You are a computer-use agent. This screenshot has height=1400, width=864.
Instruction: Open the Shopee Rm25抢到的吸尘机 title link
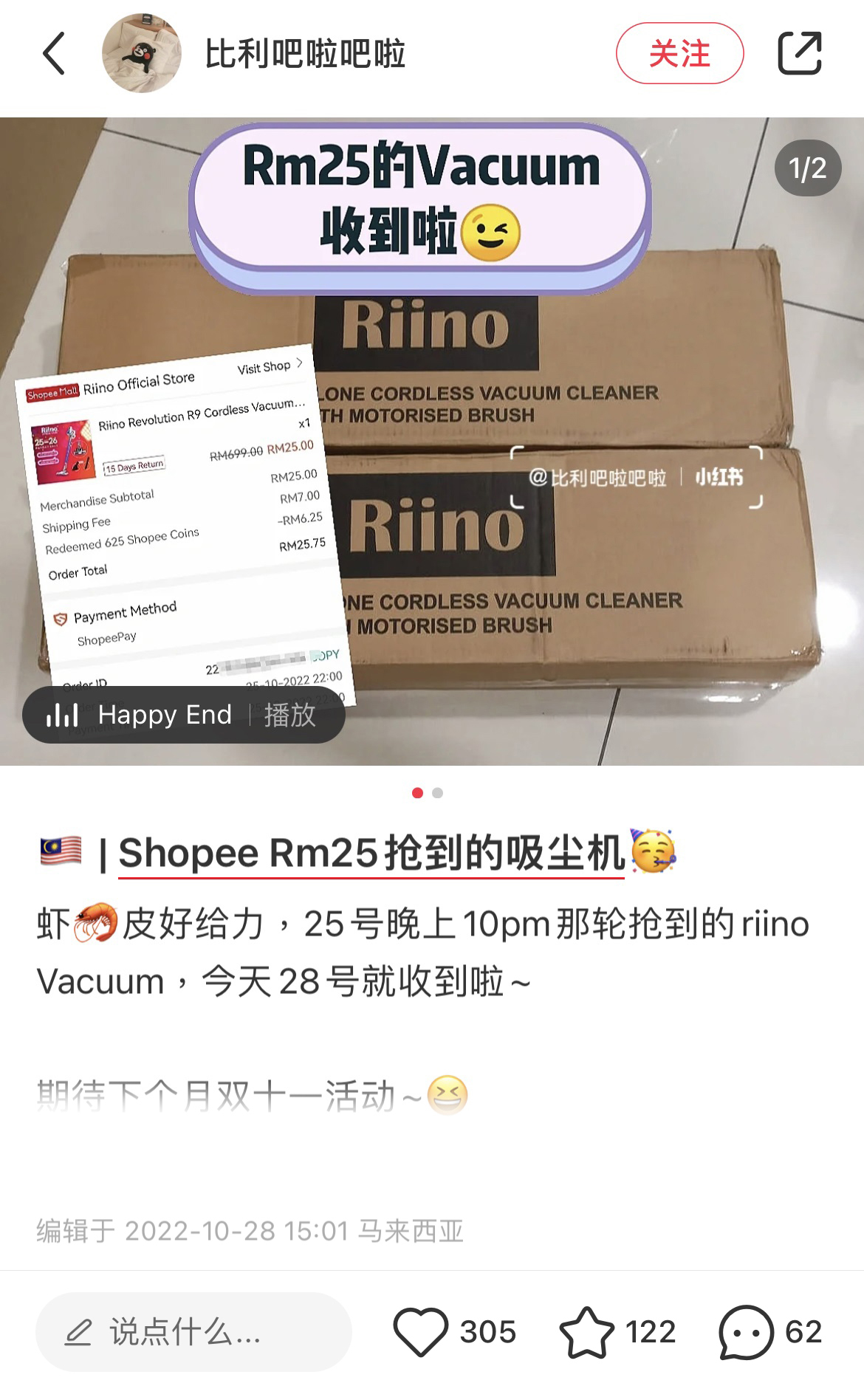371,854
